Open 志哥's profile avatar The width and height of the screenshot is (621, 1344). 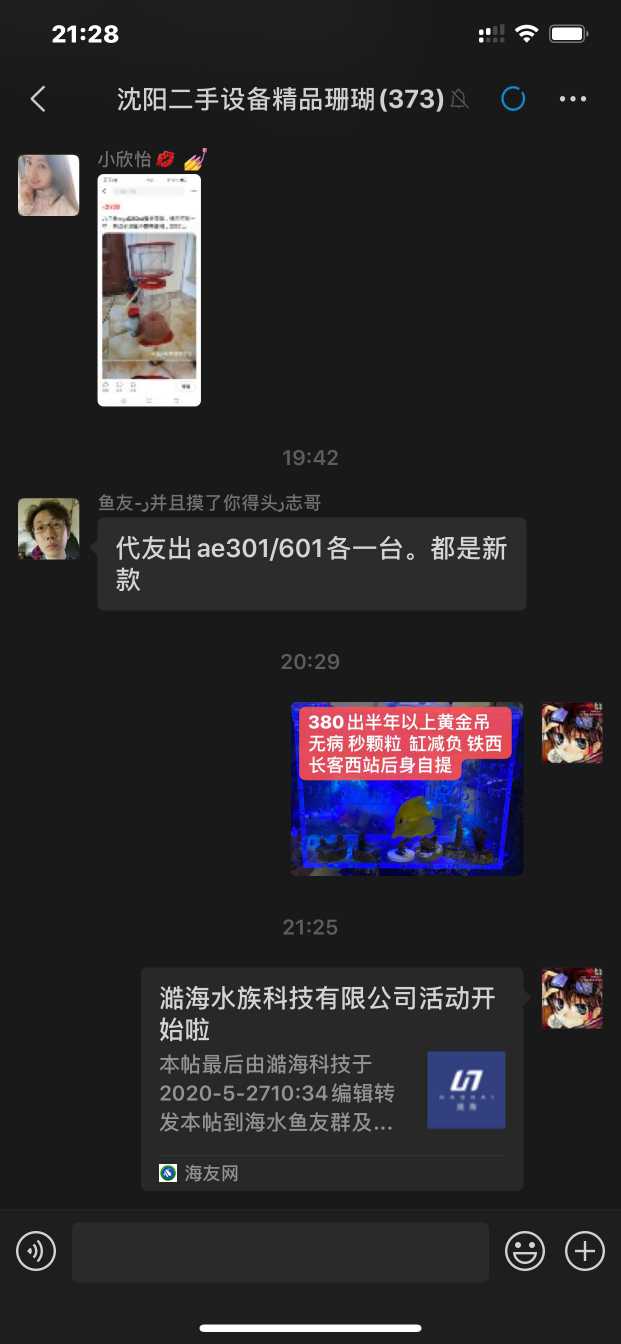[x=48, y=529]
